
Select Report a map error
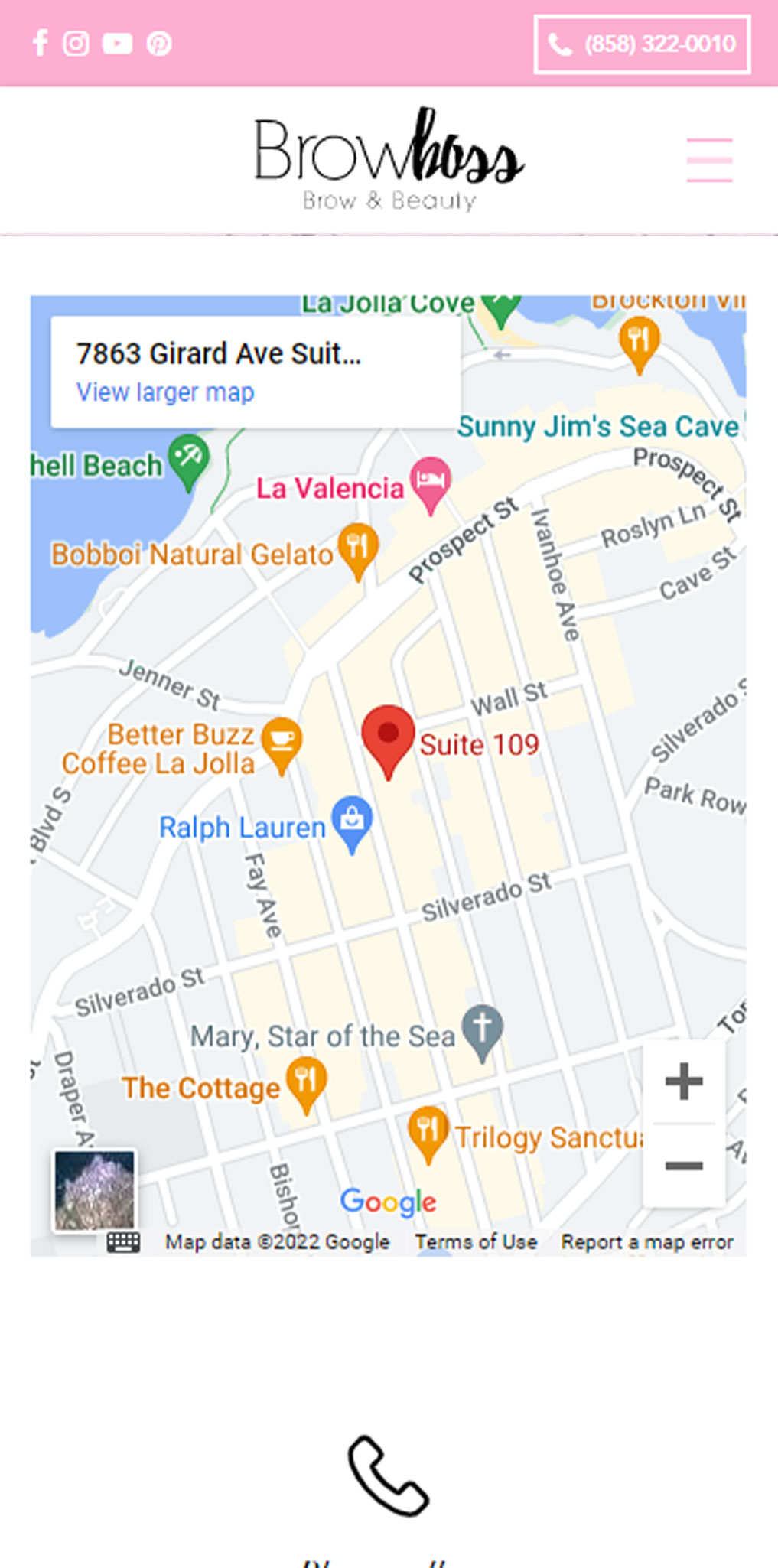click(646, 1241)
